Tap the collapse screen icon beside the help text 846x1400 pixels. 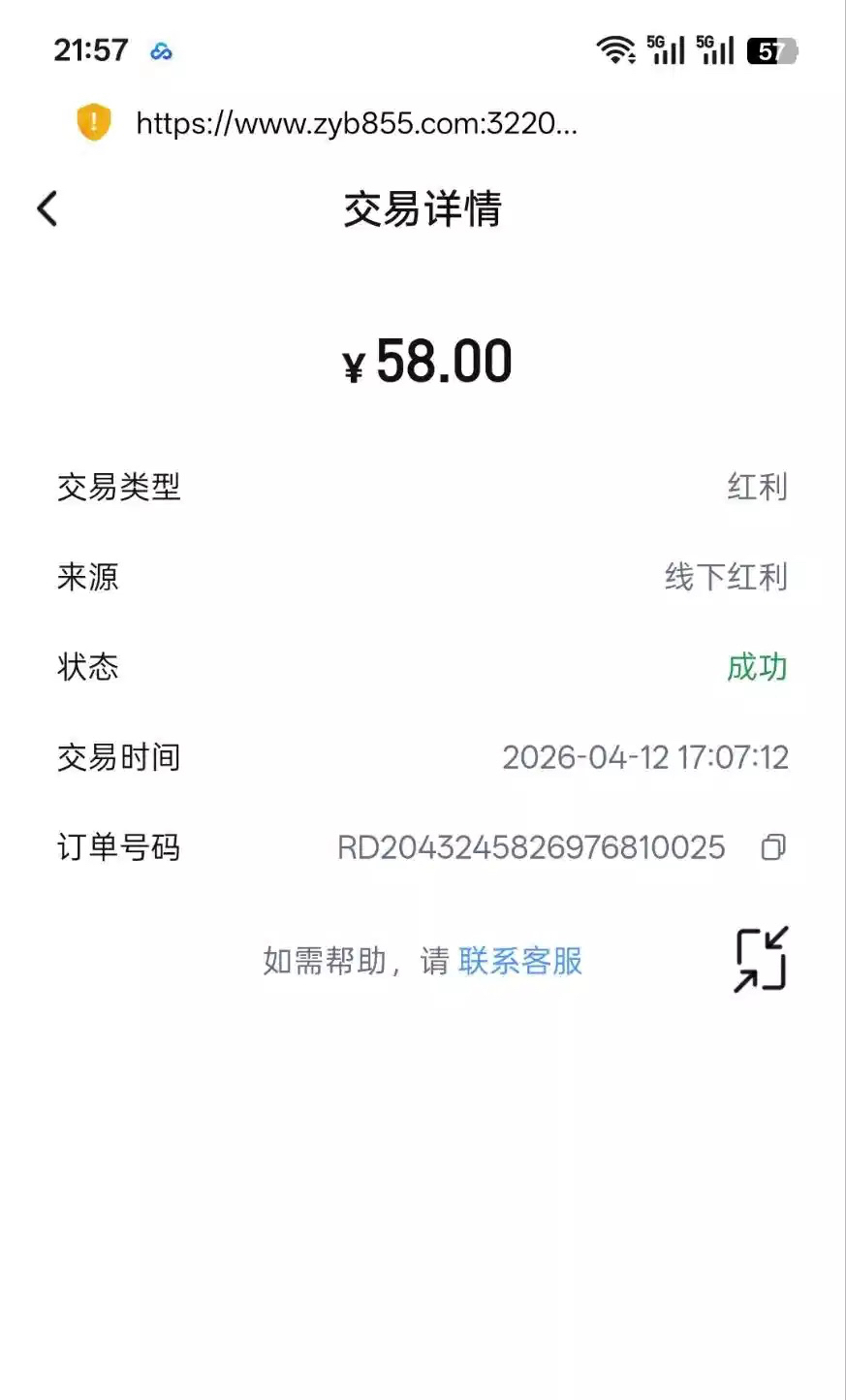pyautogui.click(x=761, y=960)
